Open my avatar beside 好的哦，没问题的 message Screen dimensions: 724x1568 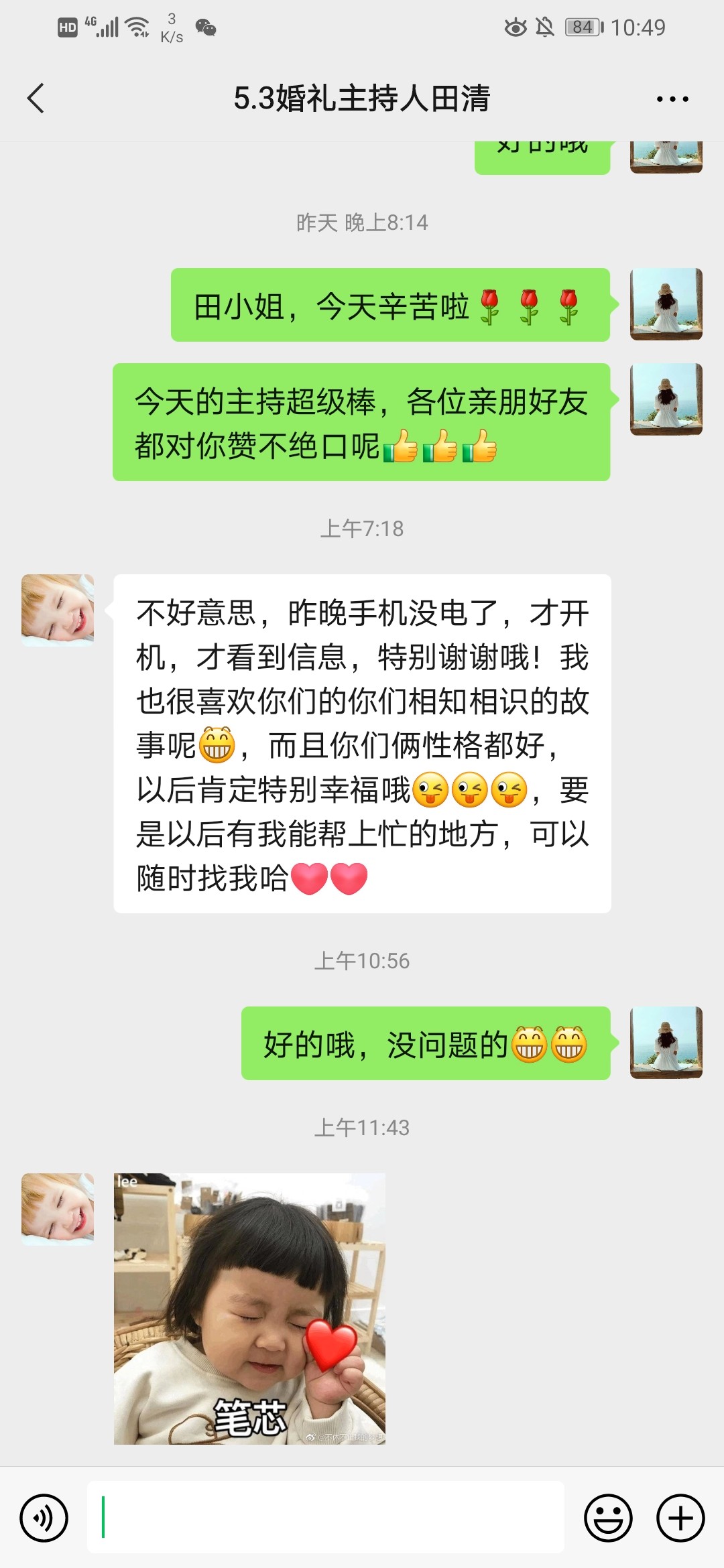[666, 1043]
